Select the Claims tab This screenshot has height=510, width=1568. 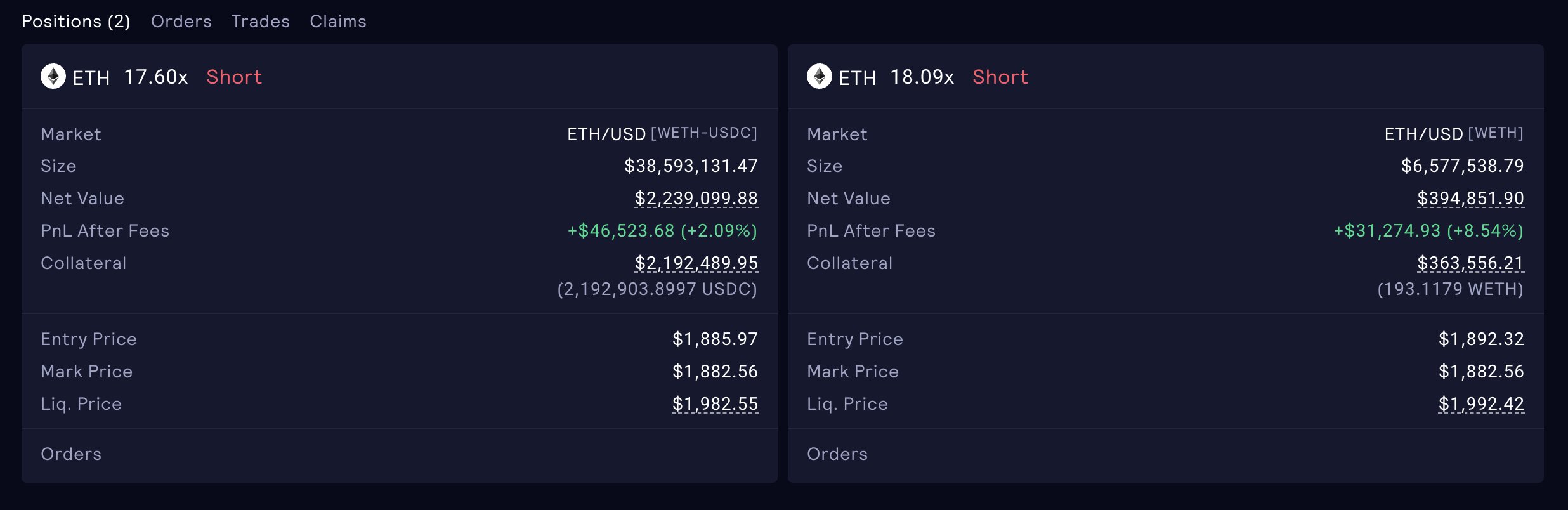pyautogui.click(x=338, y=22)
